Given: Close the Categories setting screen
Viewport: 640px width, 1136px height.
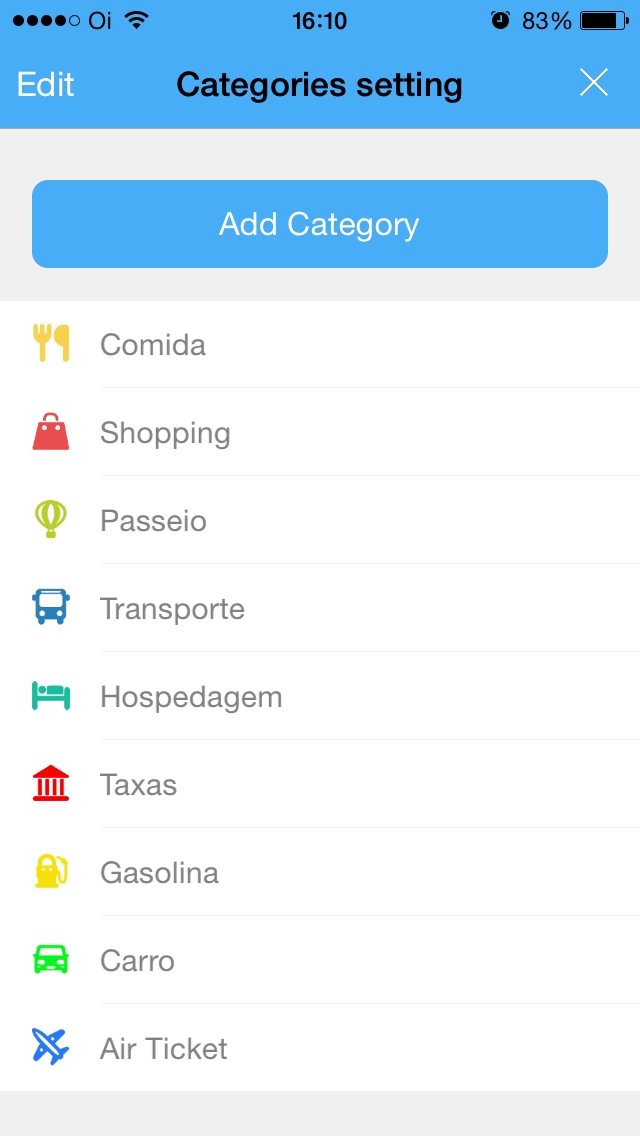Looking at the screenshot, I should pyautogui.click(x=594, y=83).
